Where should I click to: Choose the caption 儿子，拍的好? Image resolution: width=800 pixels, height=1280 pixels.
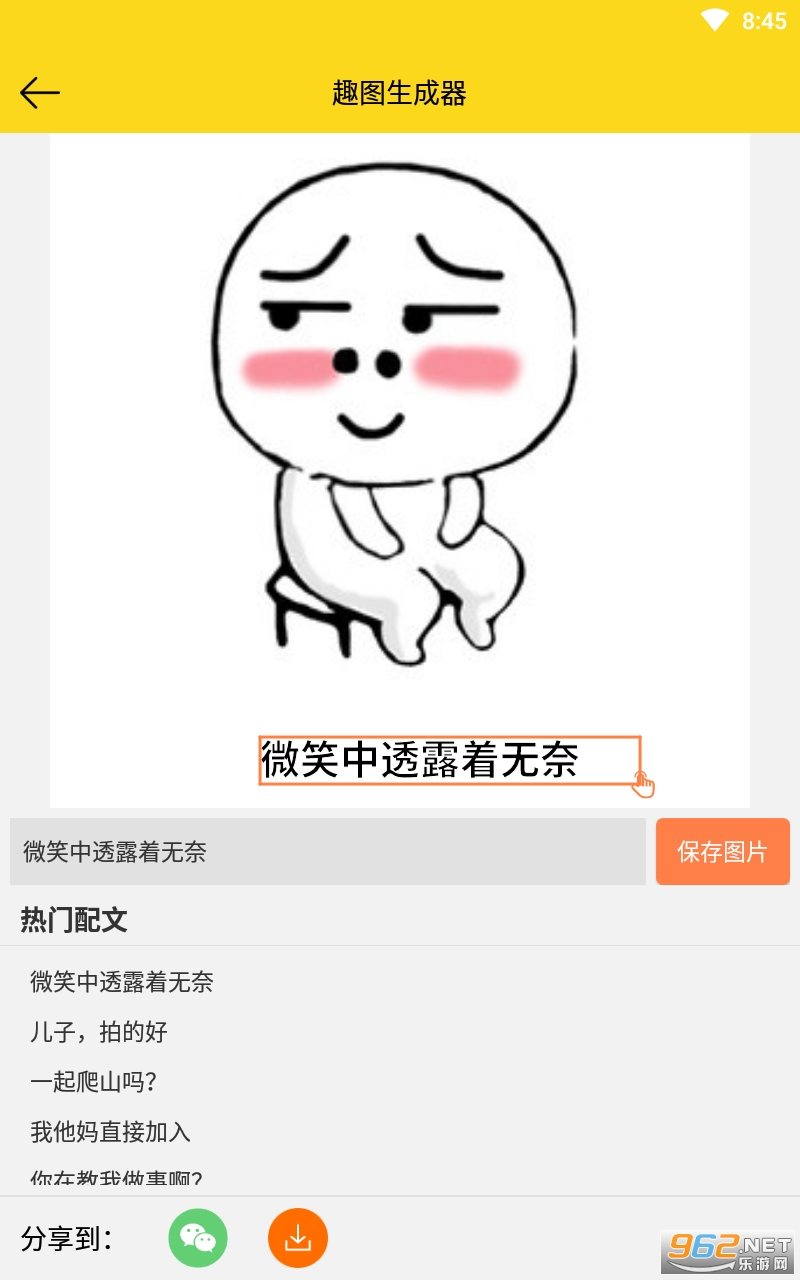(99, 1032)
